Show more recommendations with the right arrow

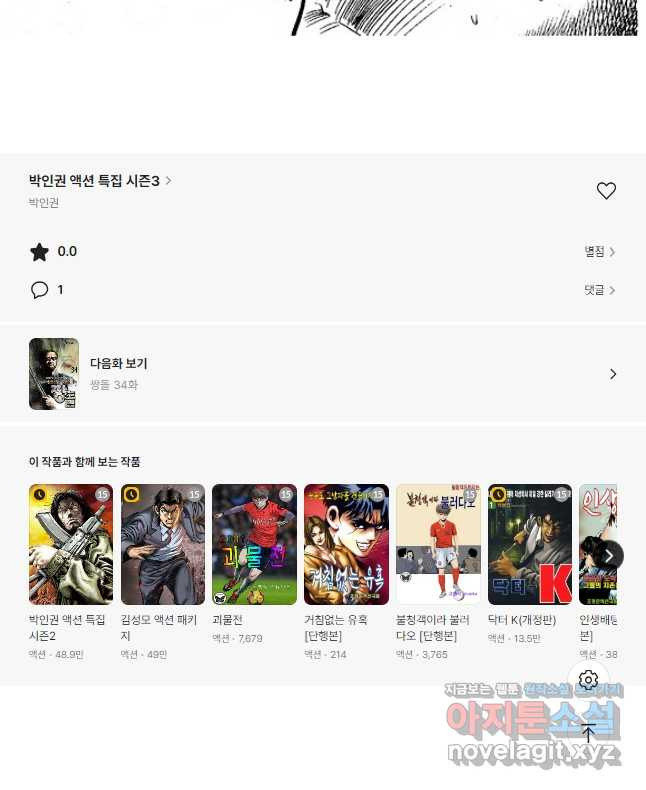(608, 555)
